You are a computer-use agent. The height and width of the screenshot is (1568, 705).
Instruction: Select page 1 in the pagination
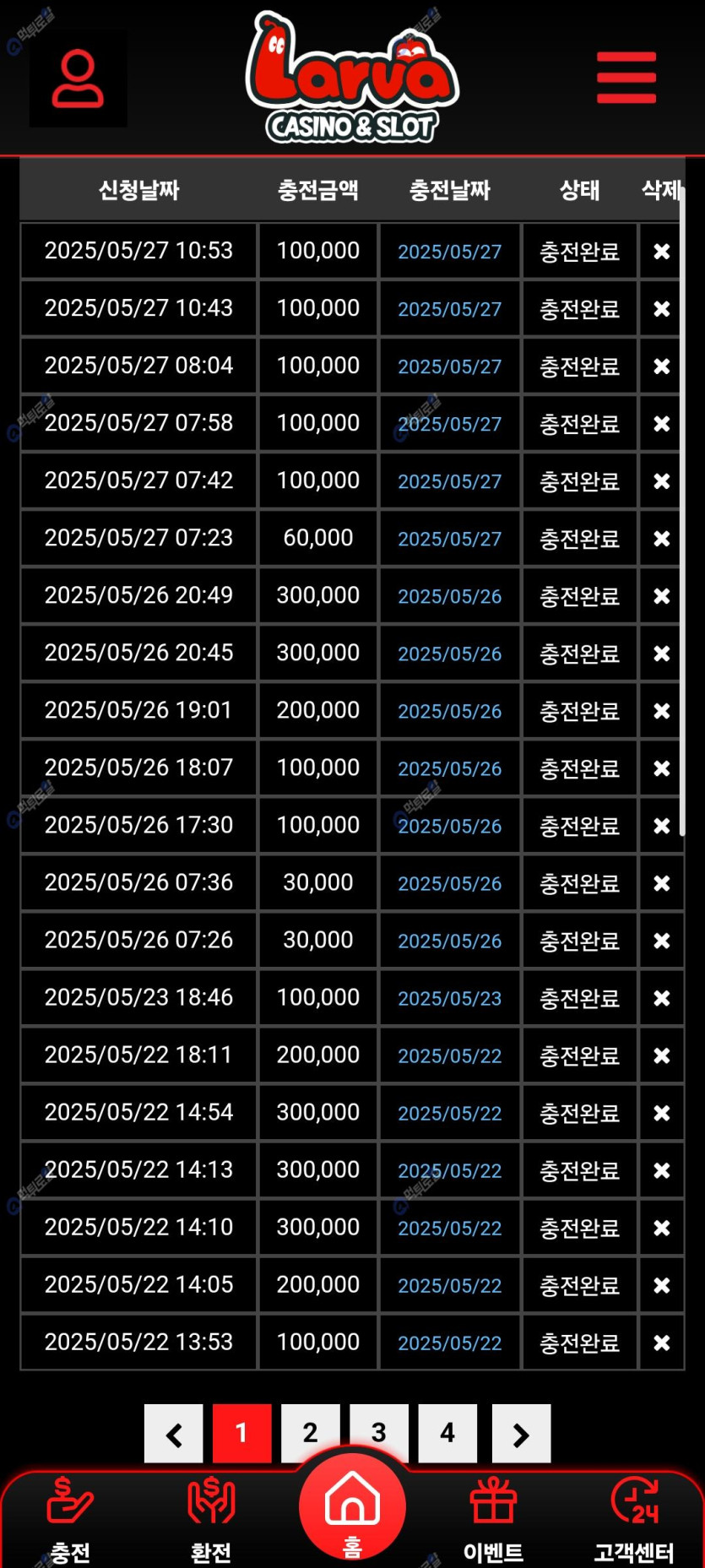(x=241, y=1433)
